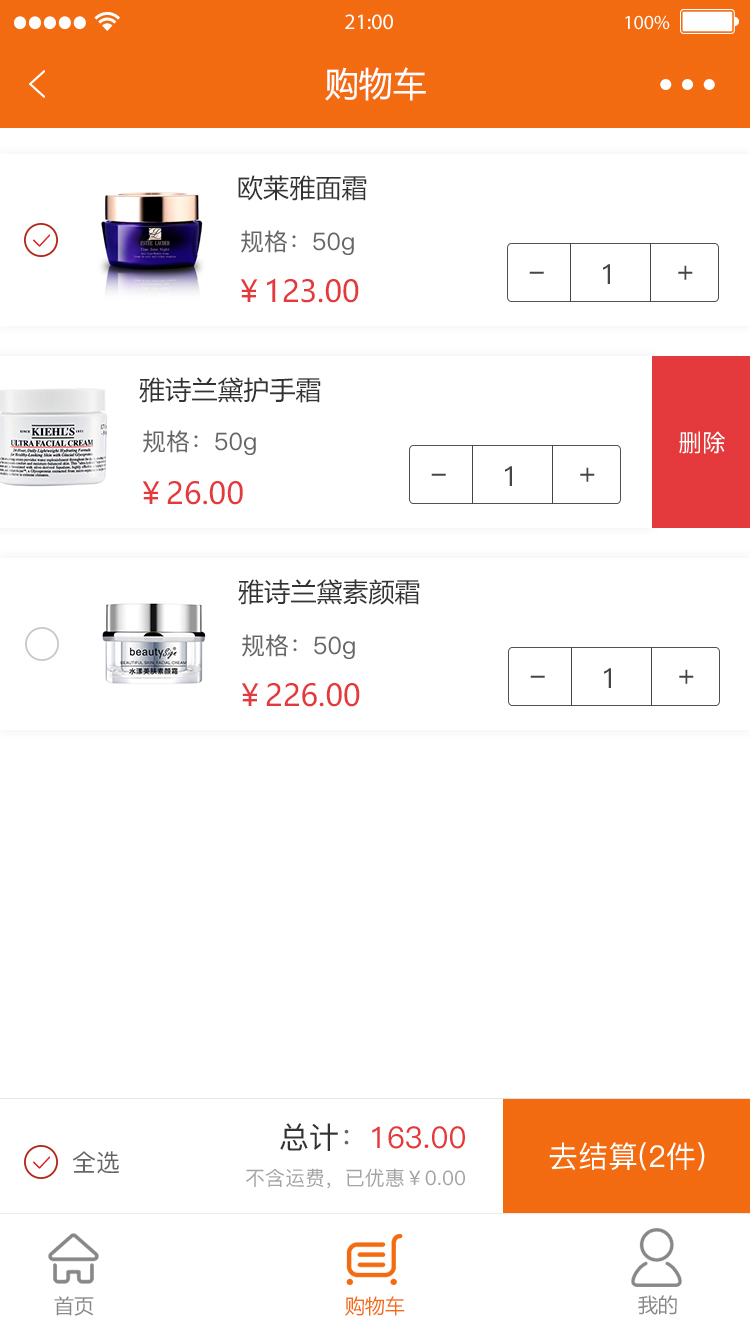Delete 雅诗兰黛护手霜 with the 删除 button
This screenshot has height=1334, width=750.
tap(701, 442)
